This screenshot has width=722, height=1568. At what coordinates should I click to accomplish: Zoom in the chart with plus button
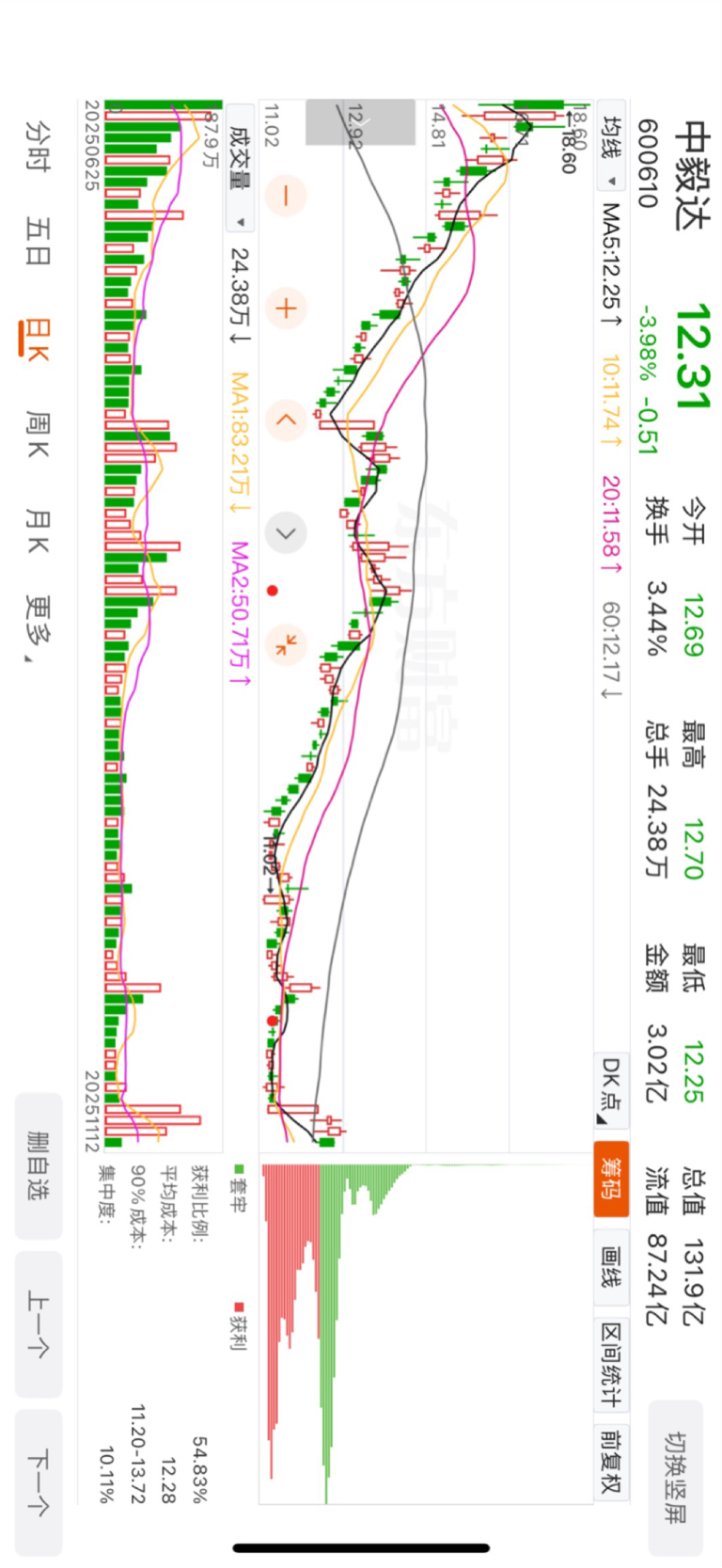coord(287,308)
